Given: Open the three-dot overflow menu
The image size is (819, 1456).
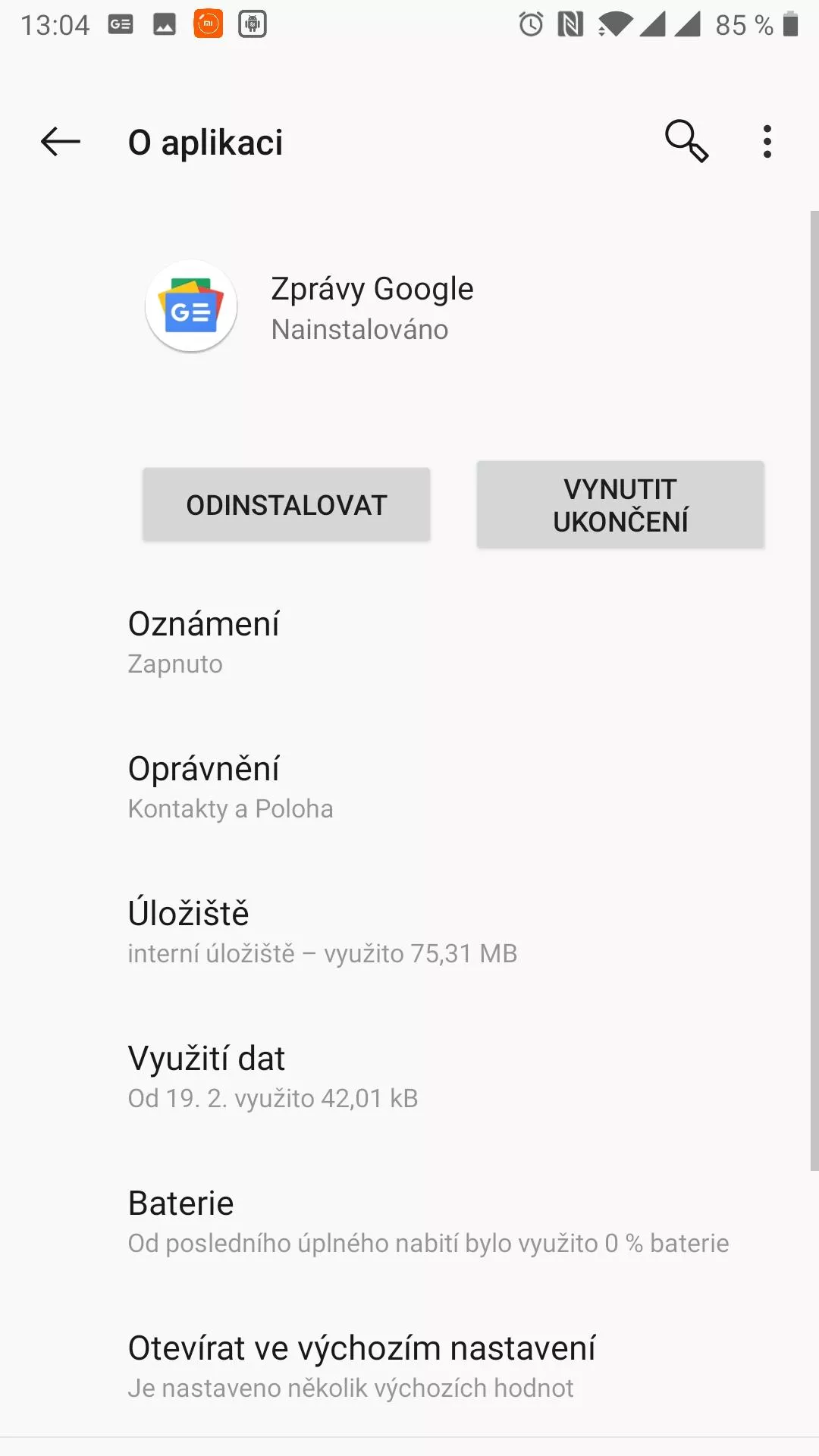Looking at the screenshot, I should (x=767, y=142).
